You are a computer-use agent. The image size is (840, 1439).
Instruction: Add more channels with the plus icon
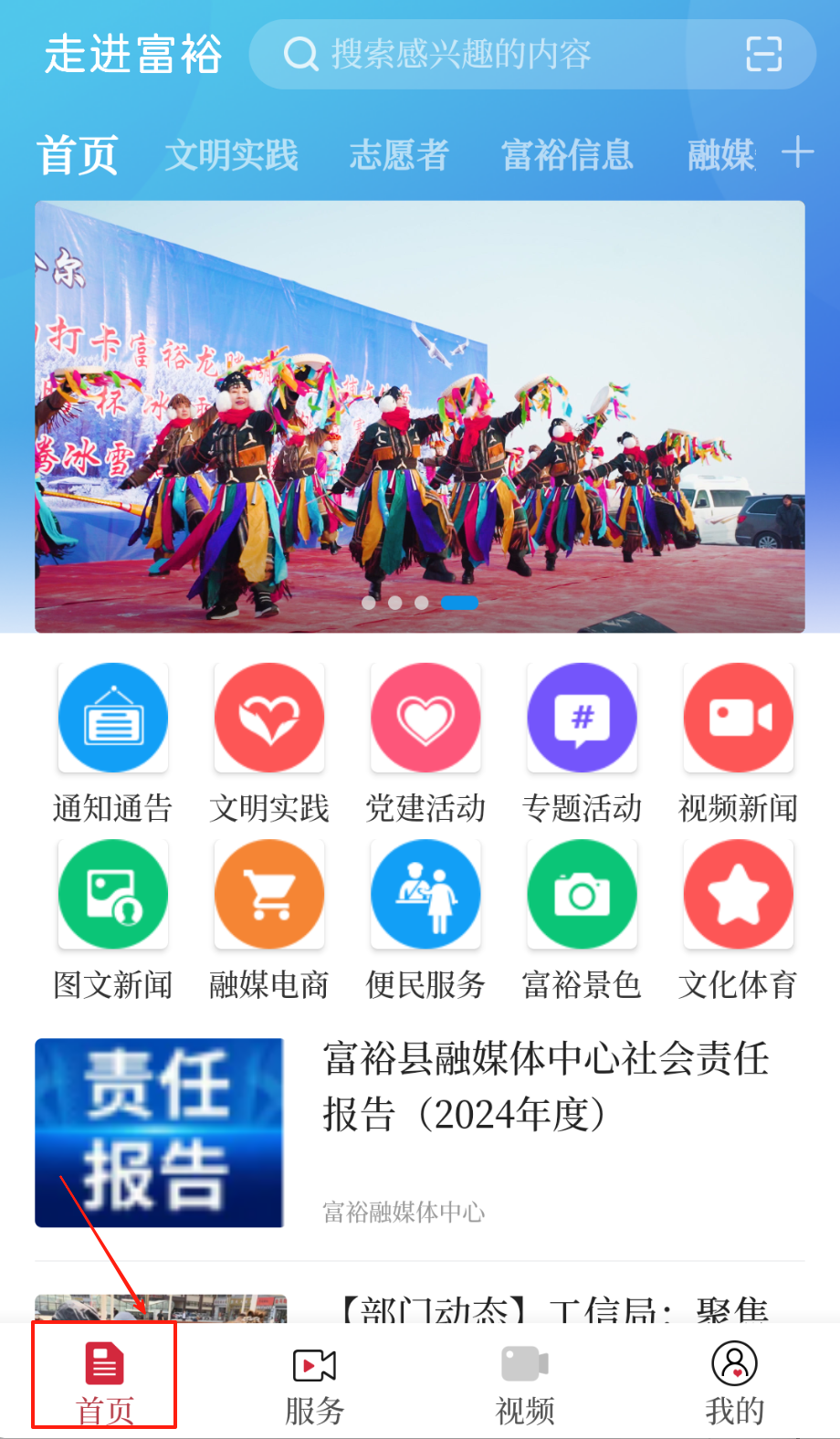click(797, 152)
